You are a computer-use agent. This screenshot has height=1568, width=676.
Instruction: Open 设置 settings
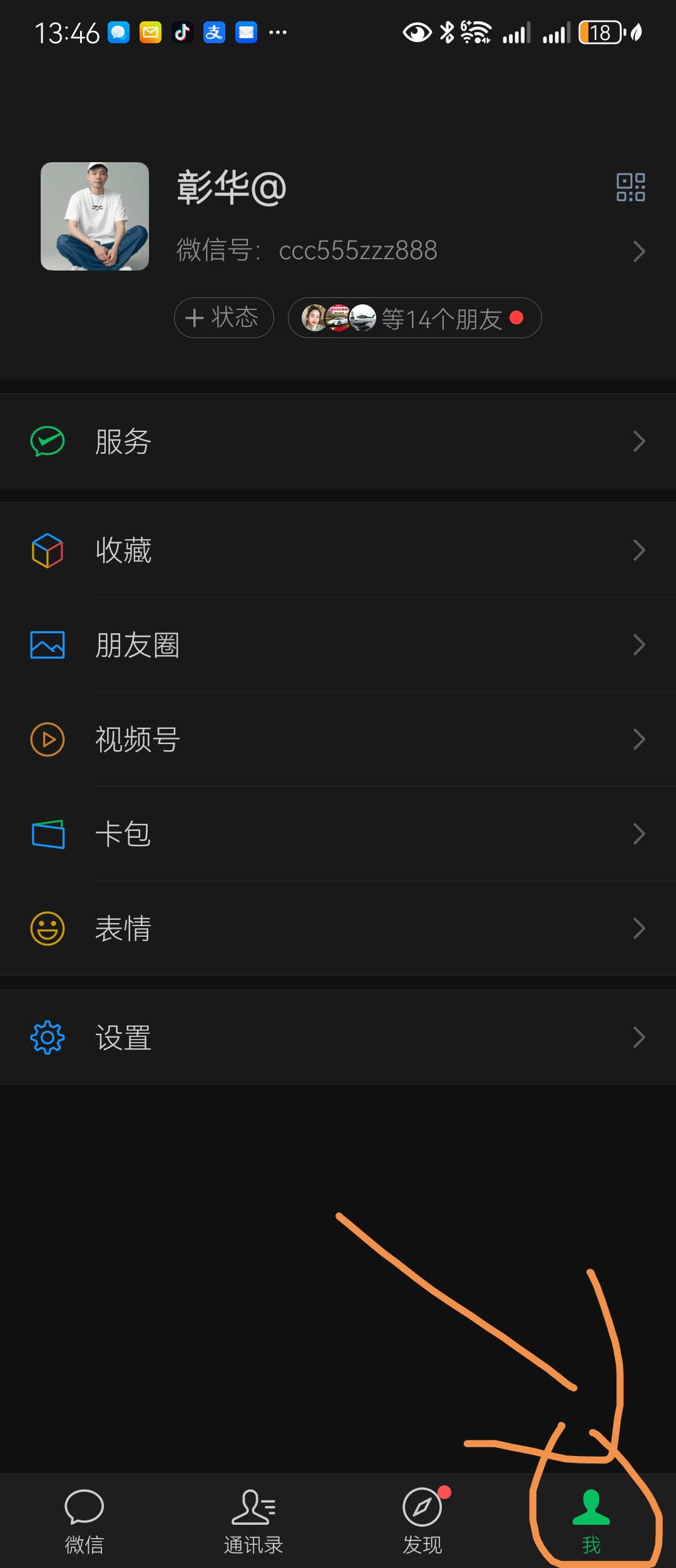(x=338, y=1038)
